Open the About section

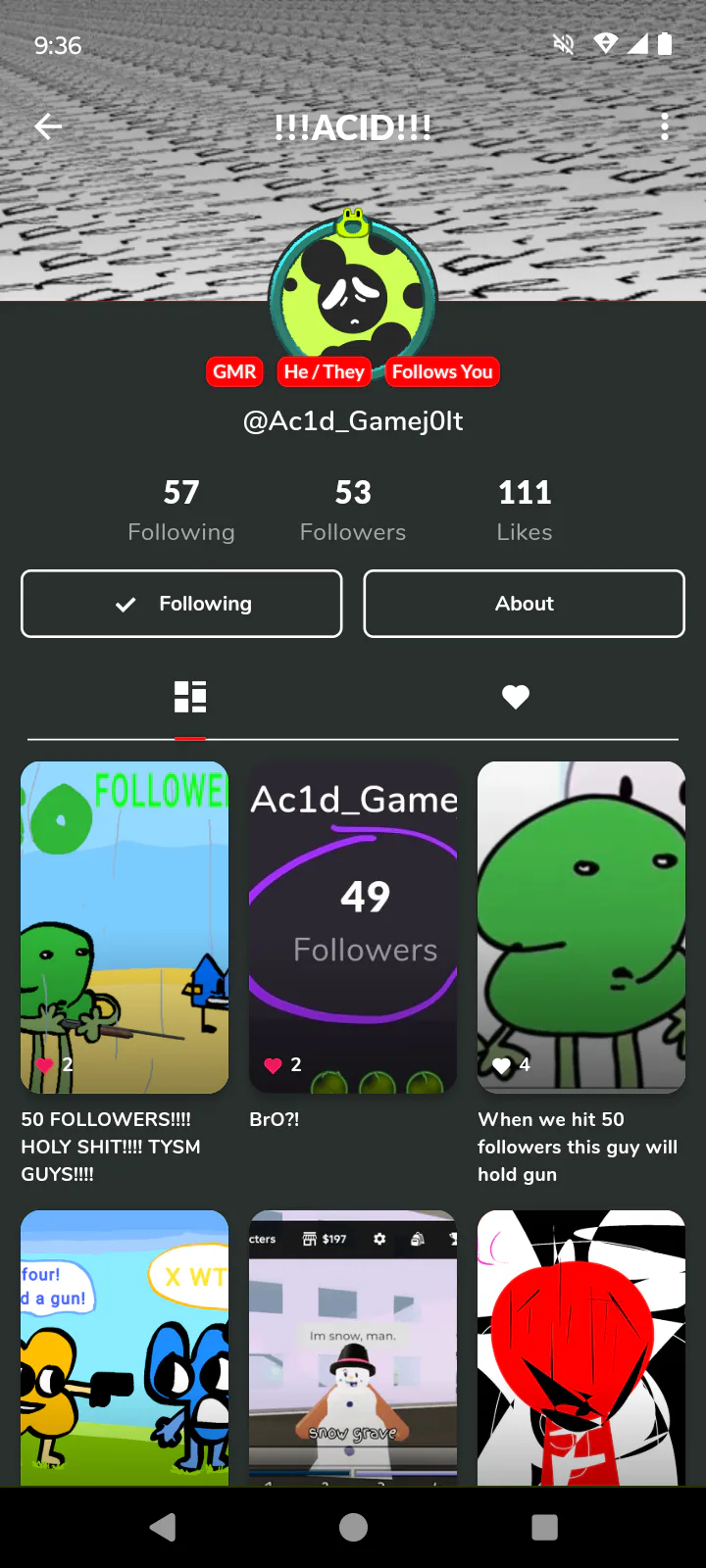click(524, 604)
